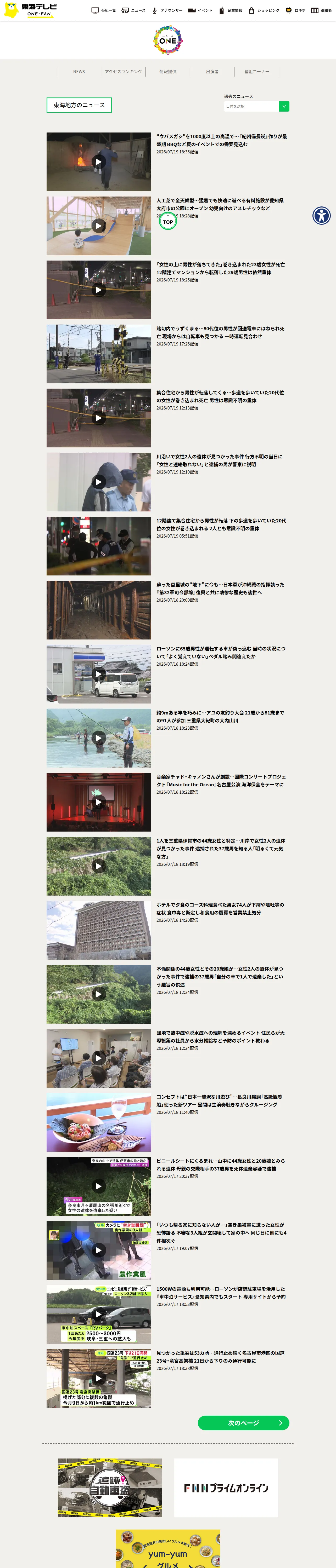Play the ウバメガシ charcoal news video
Screen dimensions: 336x1568
[99, 162]
